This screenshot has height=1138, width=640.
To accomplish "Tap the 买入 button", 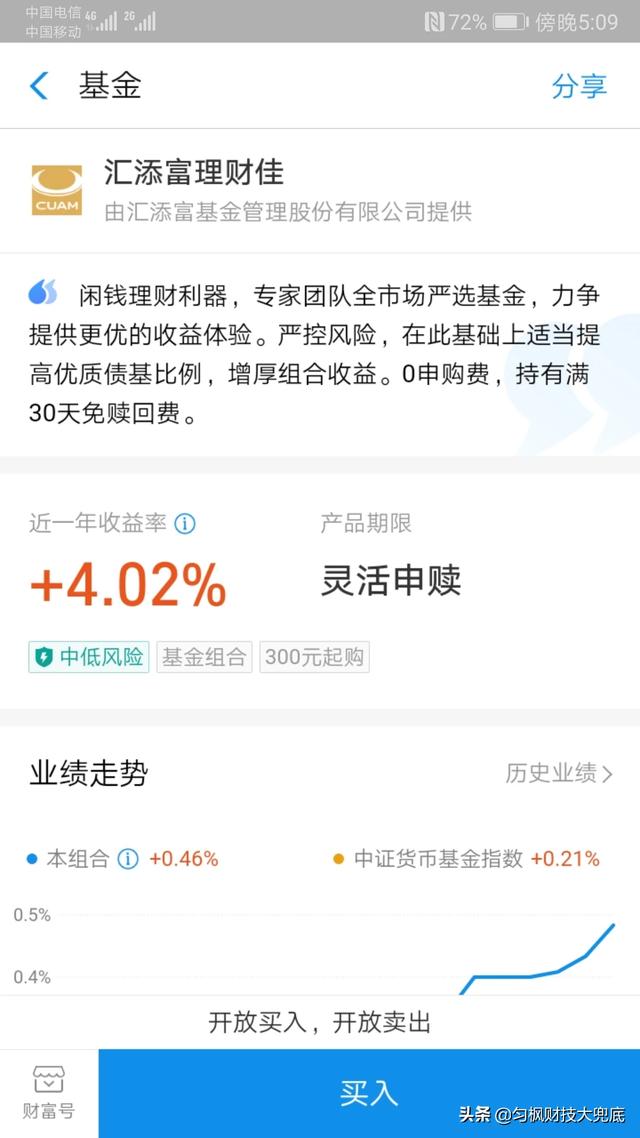I will [x=369, y=1093].
